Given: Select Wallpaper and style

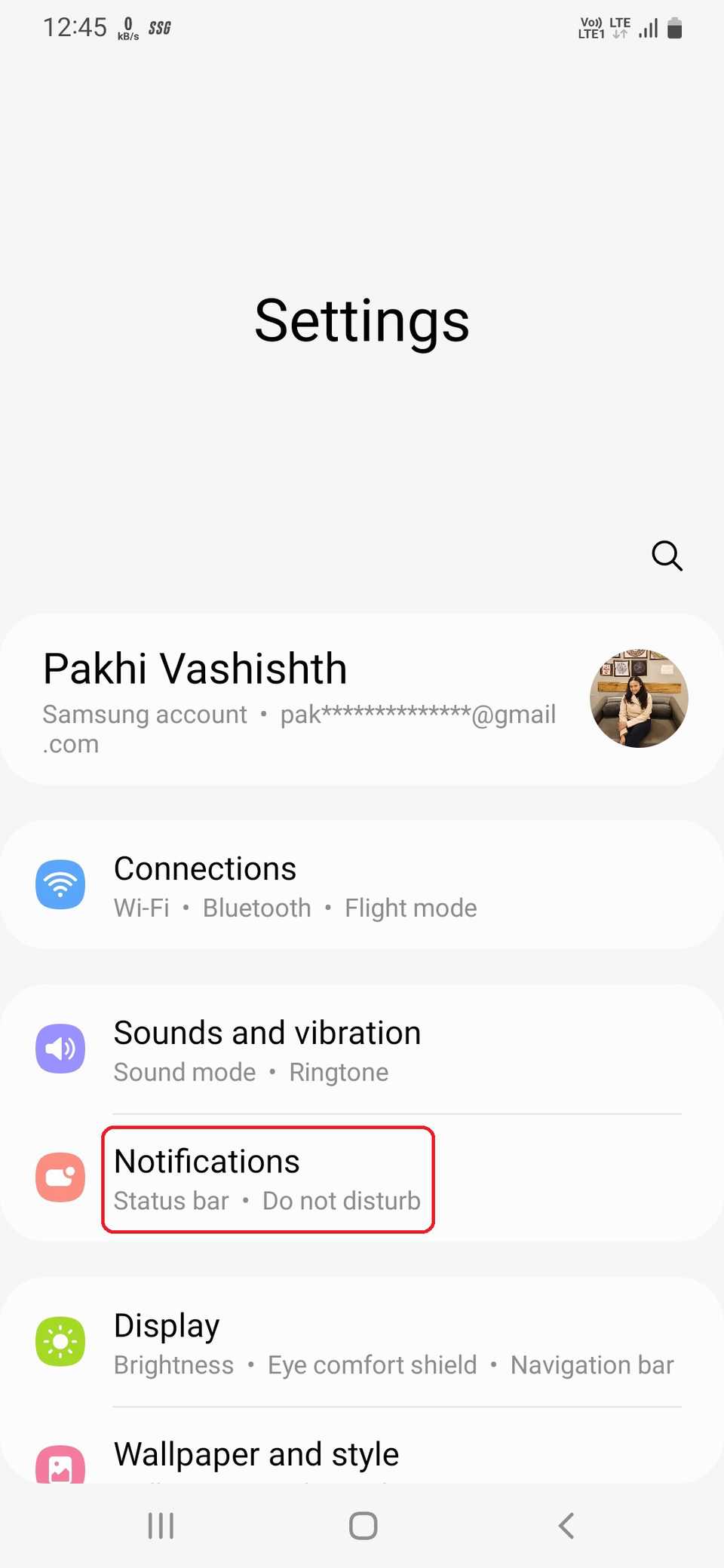Looking at the screenshot, I should tap(256, 1453).
